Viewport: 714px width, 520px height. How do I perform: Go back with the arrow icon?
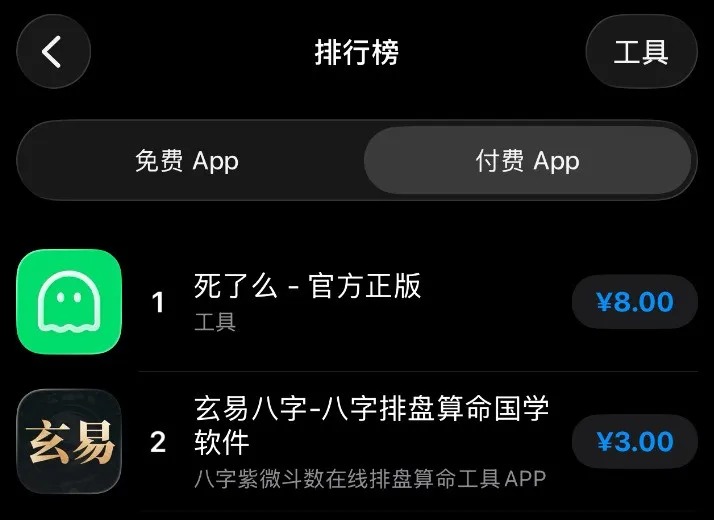tap(53, 52)
